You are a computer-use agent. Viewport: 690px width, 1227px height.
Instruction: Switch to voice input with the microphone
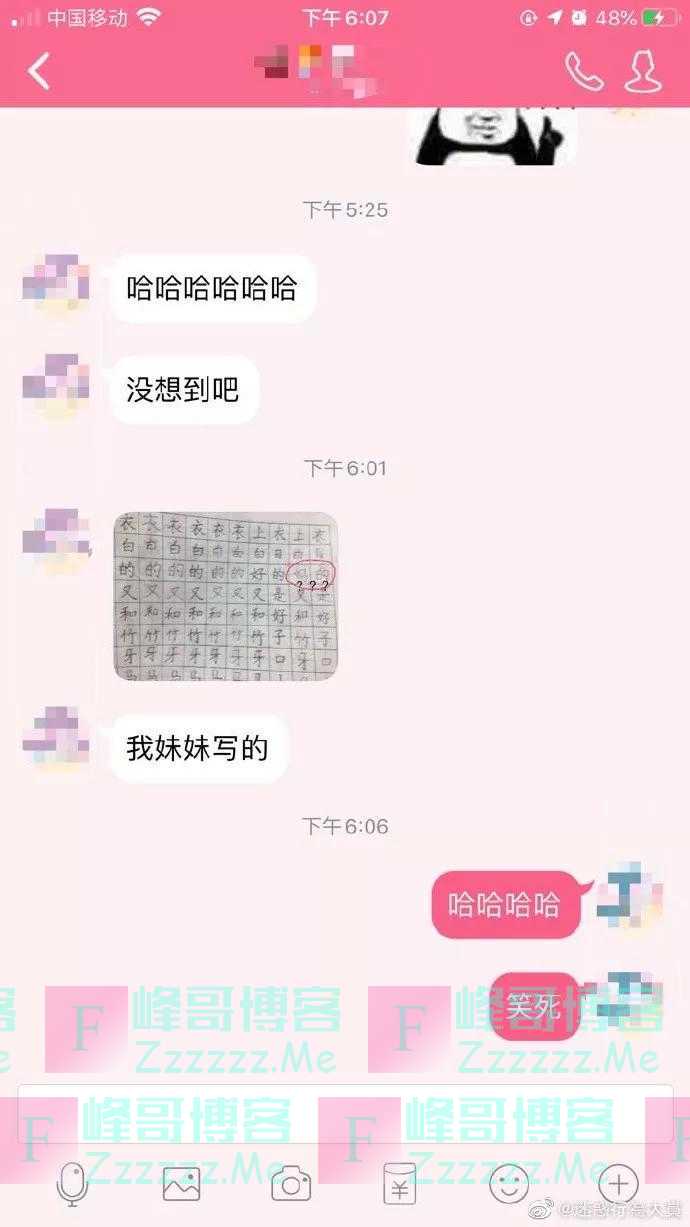click(x=72, y=1185)
